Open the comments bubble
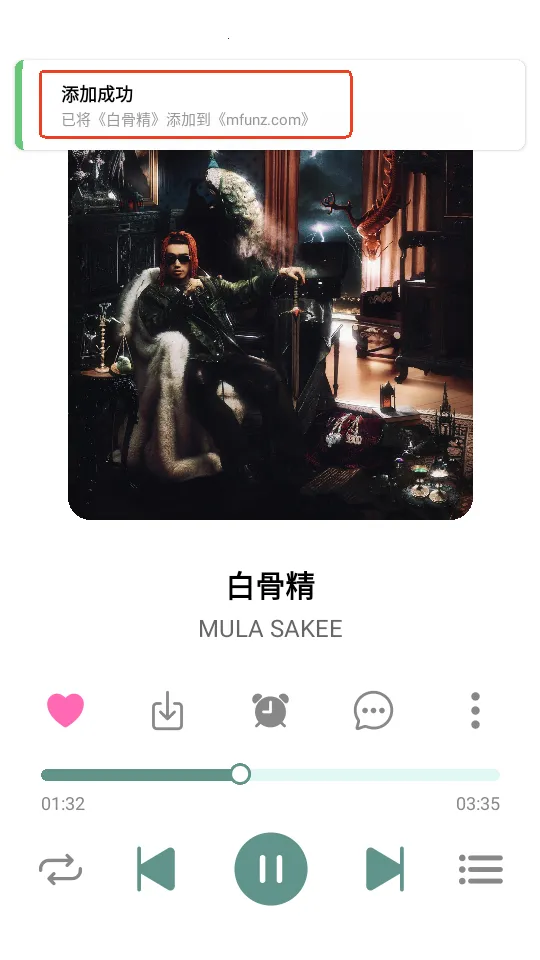 373,711
